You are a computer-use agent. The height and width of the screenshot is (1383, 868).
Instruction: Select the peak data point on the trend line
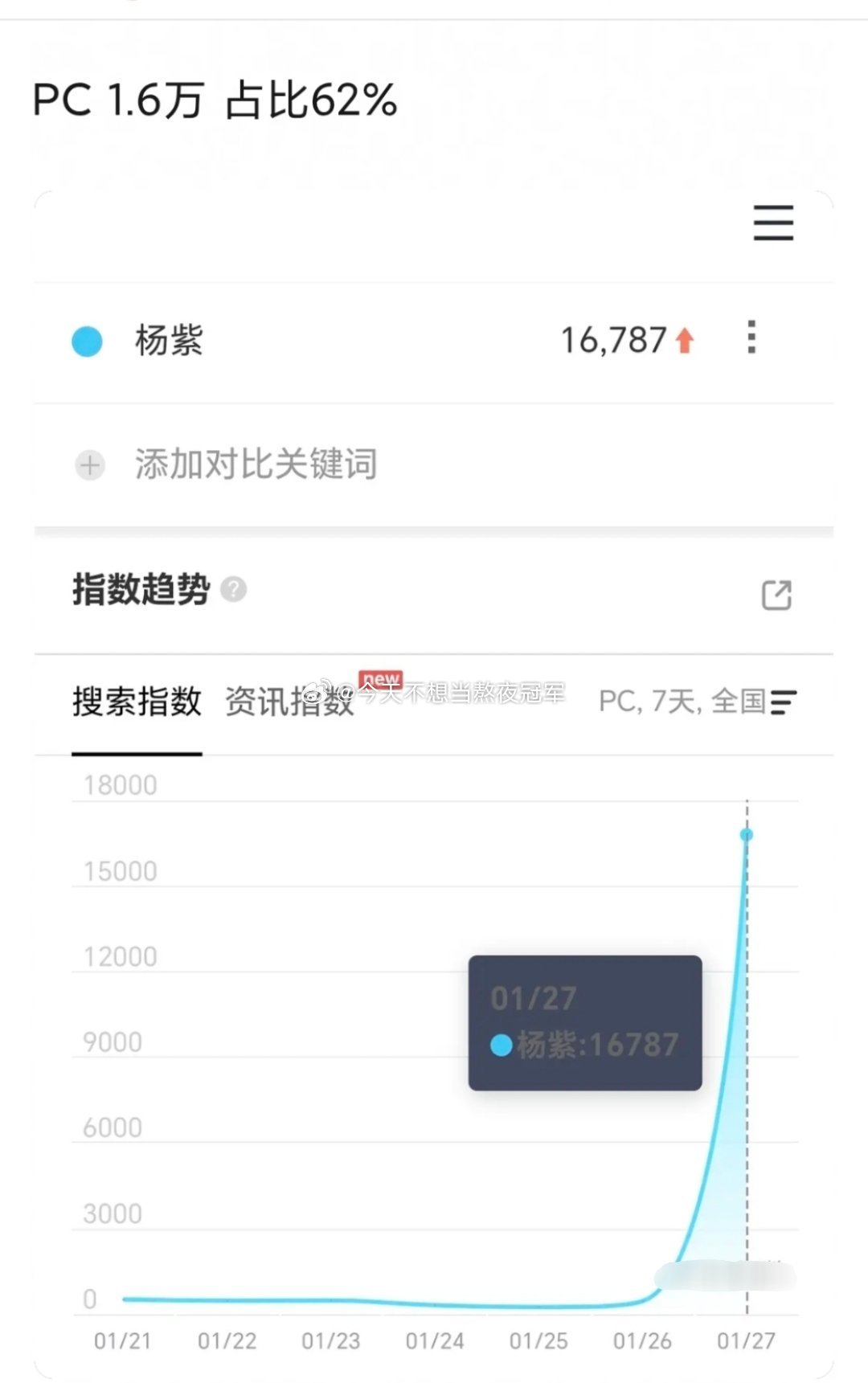click(x=746, y=834)
